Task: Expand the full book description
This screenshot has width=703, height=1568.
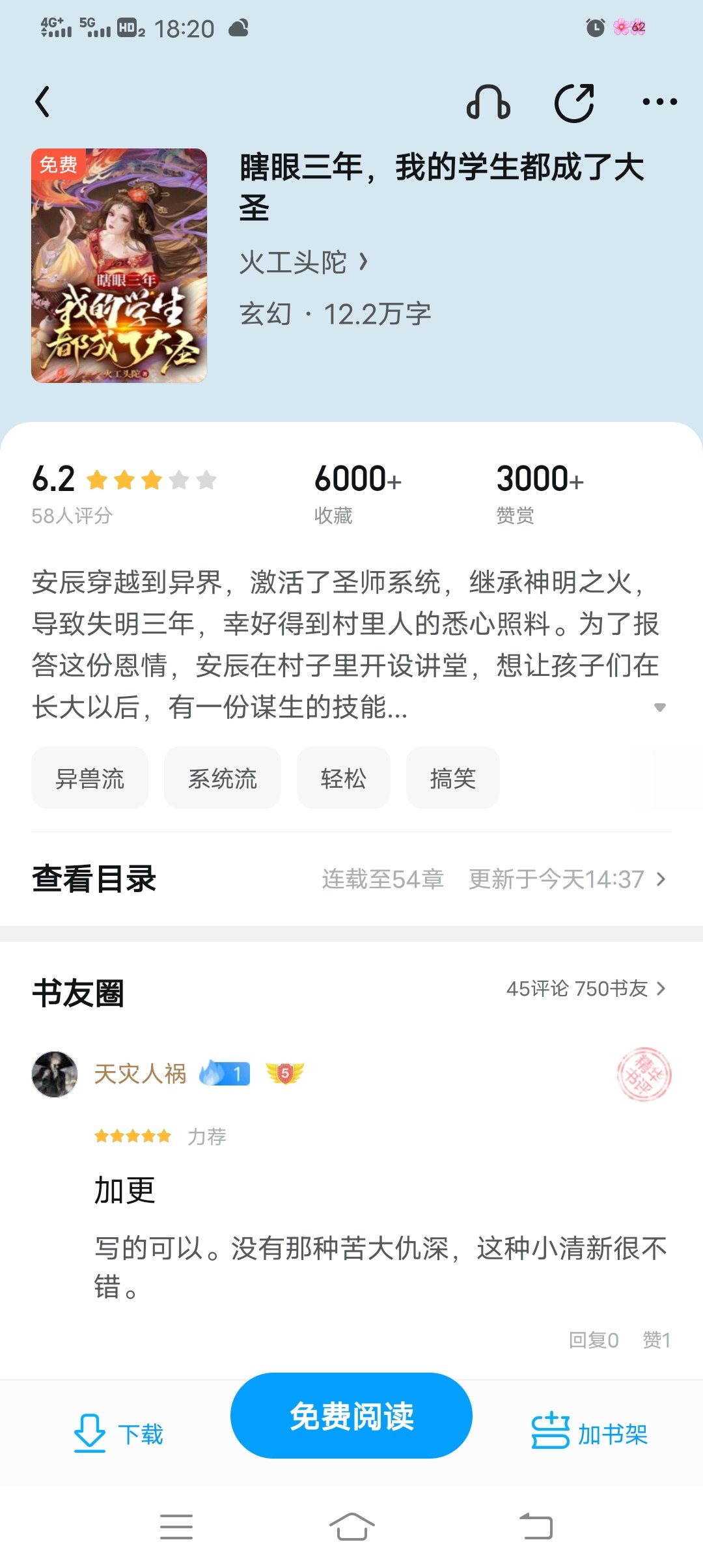Action: click(x=659, y=707)
